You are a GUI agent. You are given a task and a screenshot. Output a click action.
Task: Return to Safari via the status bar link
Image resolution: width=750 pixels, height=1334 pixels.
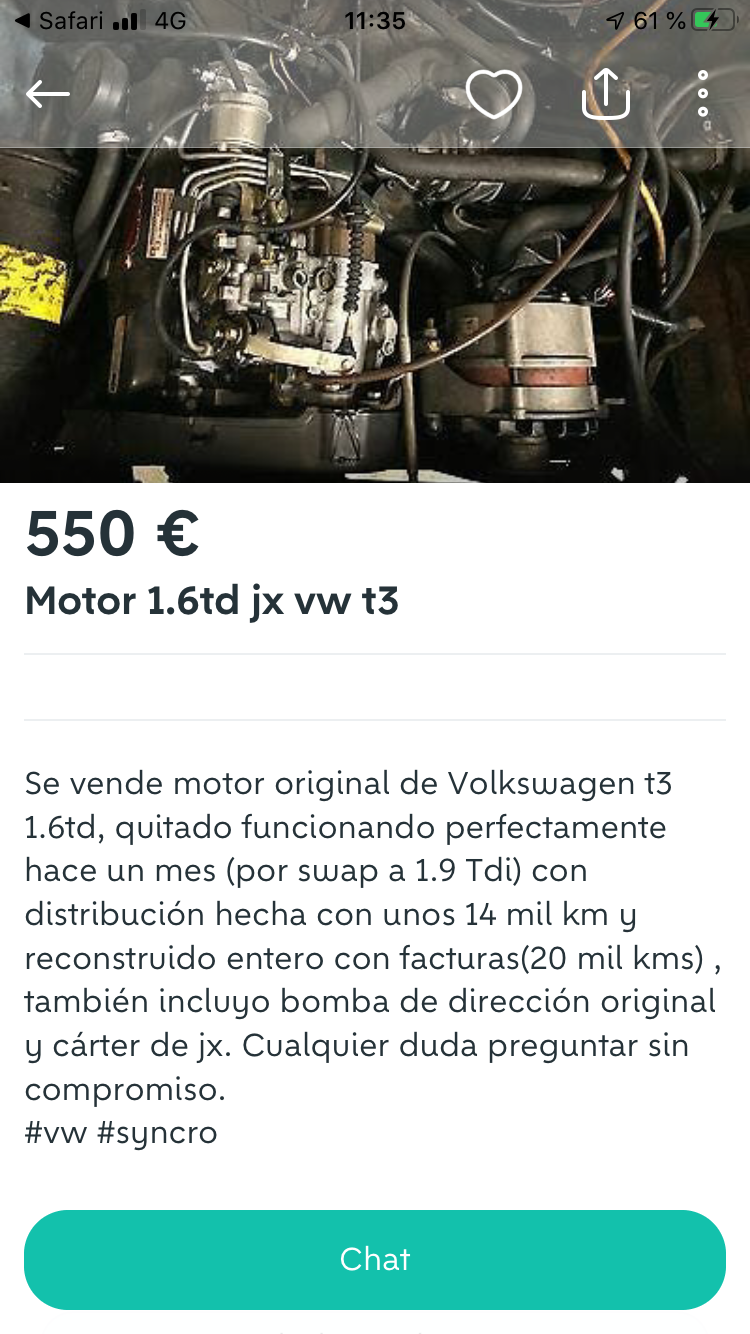pos(60,20)
